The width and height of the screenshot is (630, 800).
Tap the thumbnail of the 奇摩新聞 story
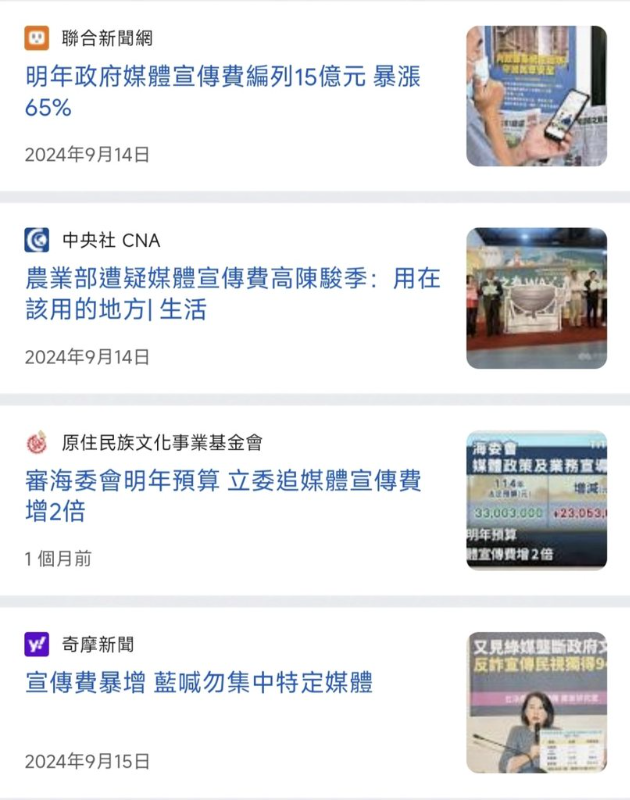coord(536,702)
